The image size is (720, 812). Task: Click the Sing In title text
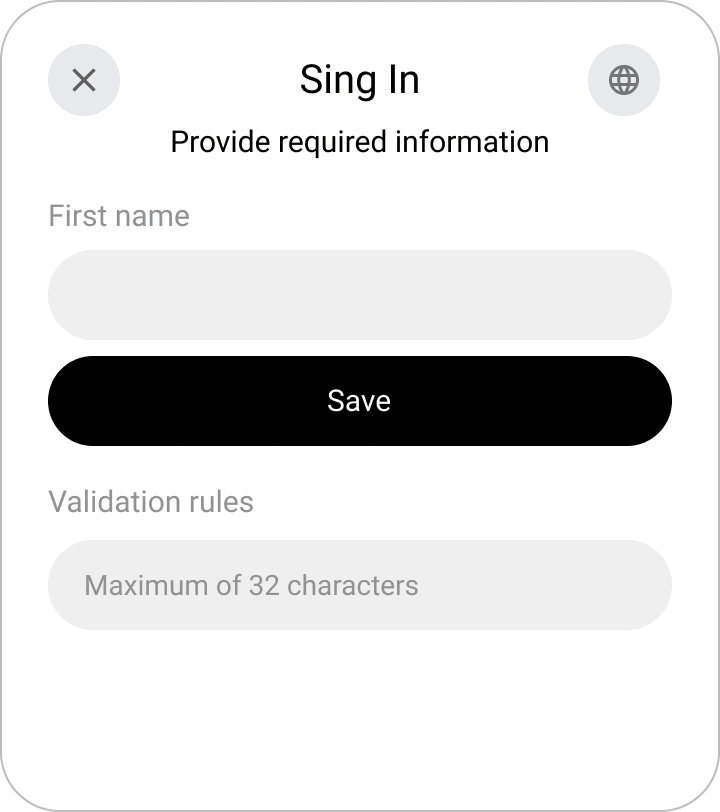coord(360,79)
